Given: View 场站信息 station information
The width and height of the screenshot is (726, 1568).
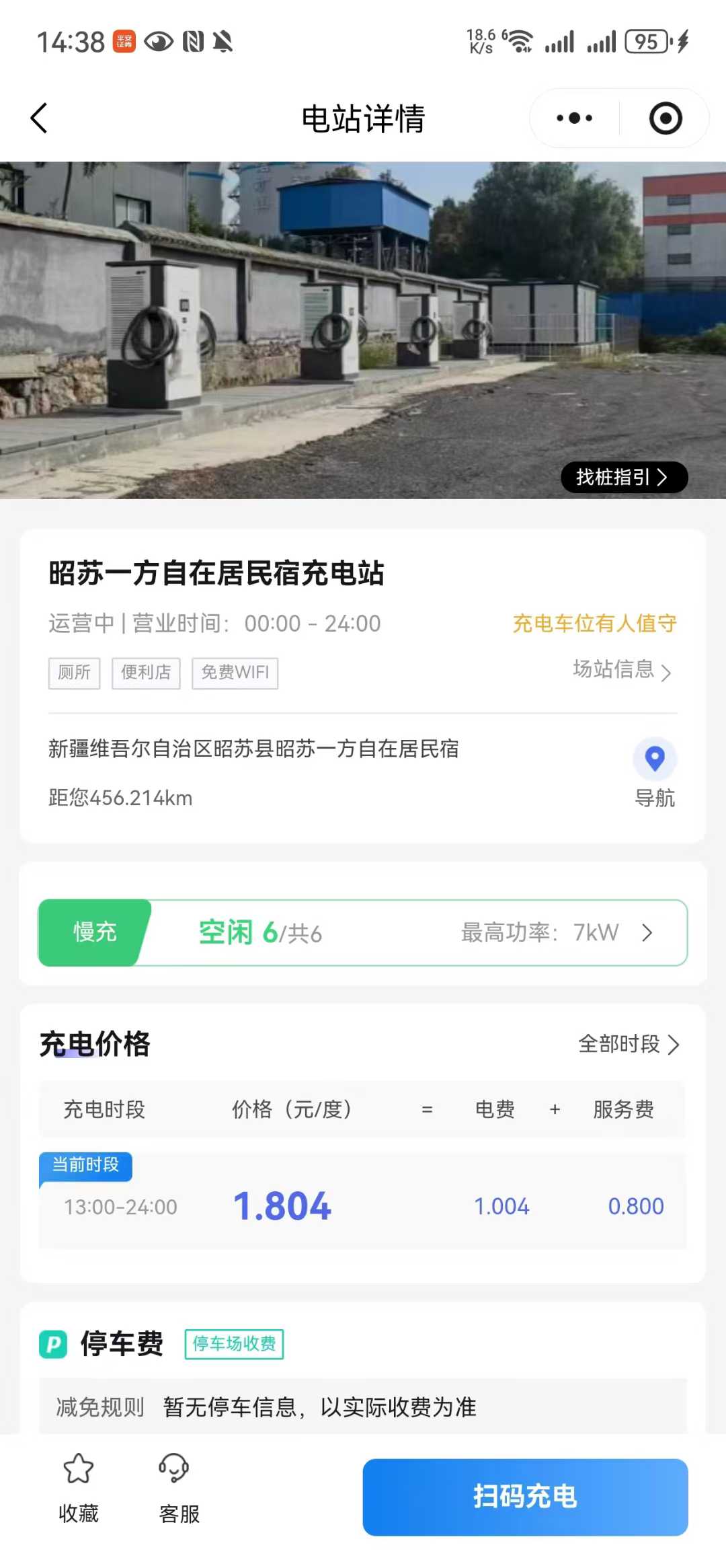Looking at the screenshot, I should [622, 670].
